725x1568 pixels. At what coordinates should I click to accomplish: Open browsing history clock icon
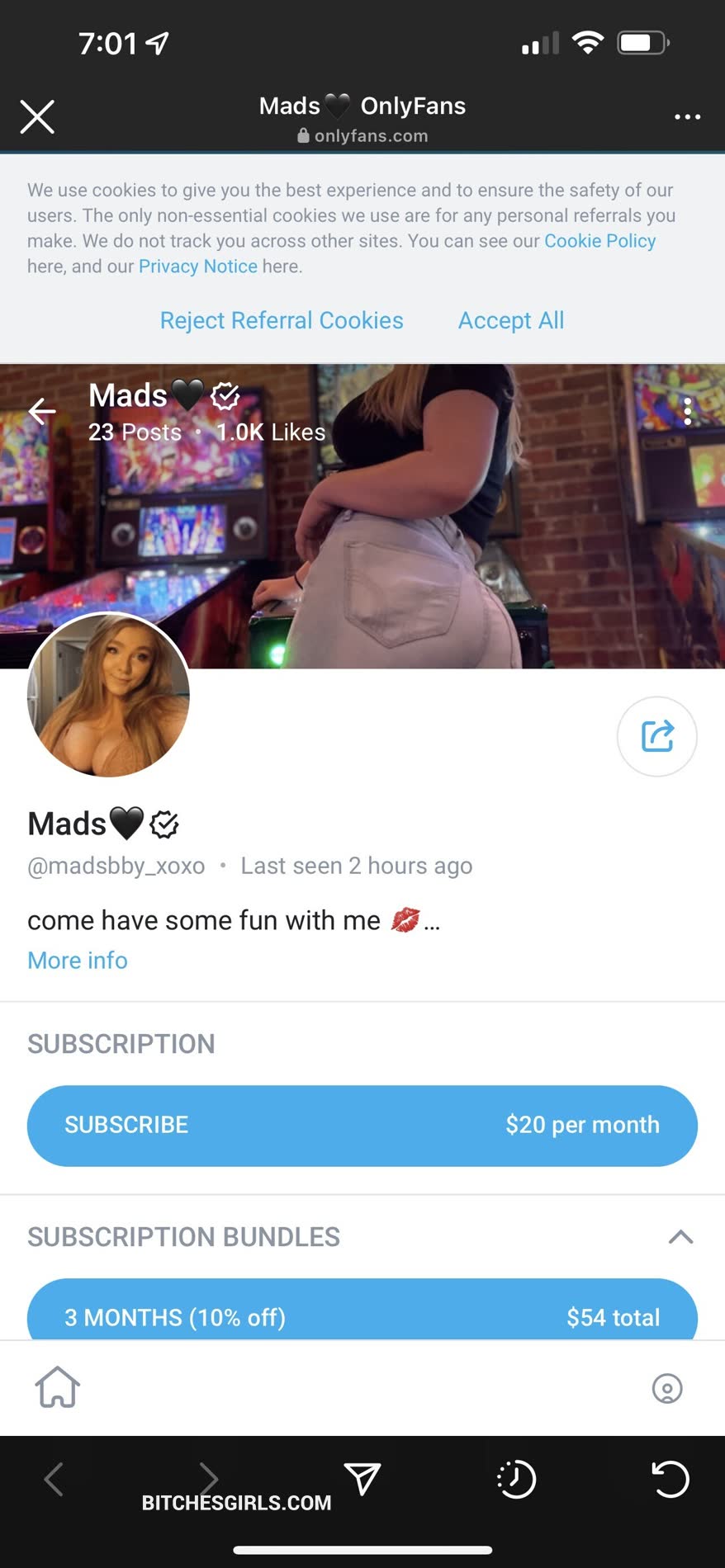click(x=517, y=1479)
